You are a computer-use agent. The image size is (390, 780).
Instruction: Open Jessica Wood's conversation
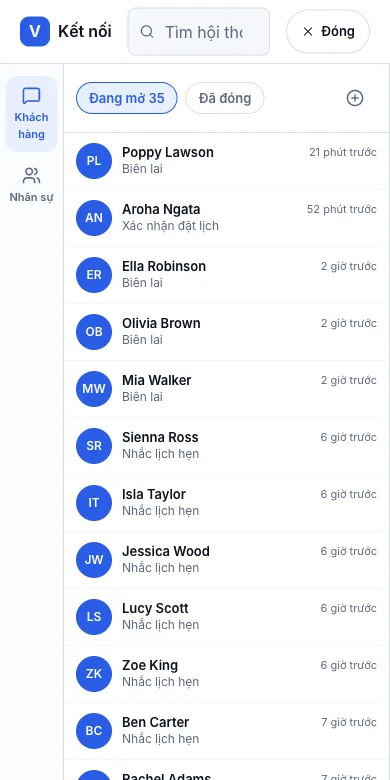[x=226, y=560]
